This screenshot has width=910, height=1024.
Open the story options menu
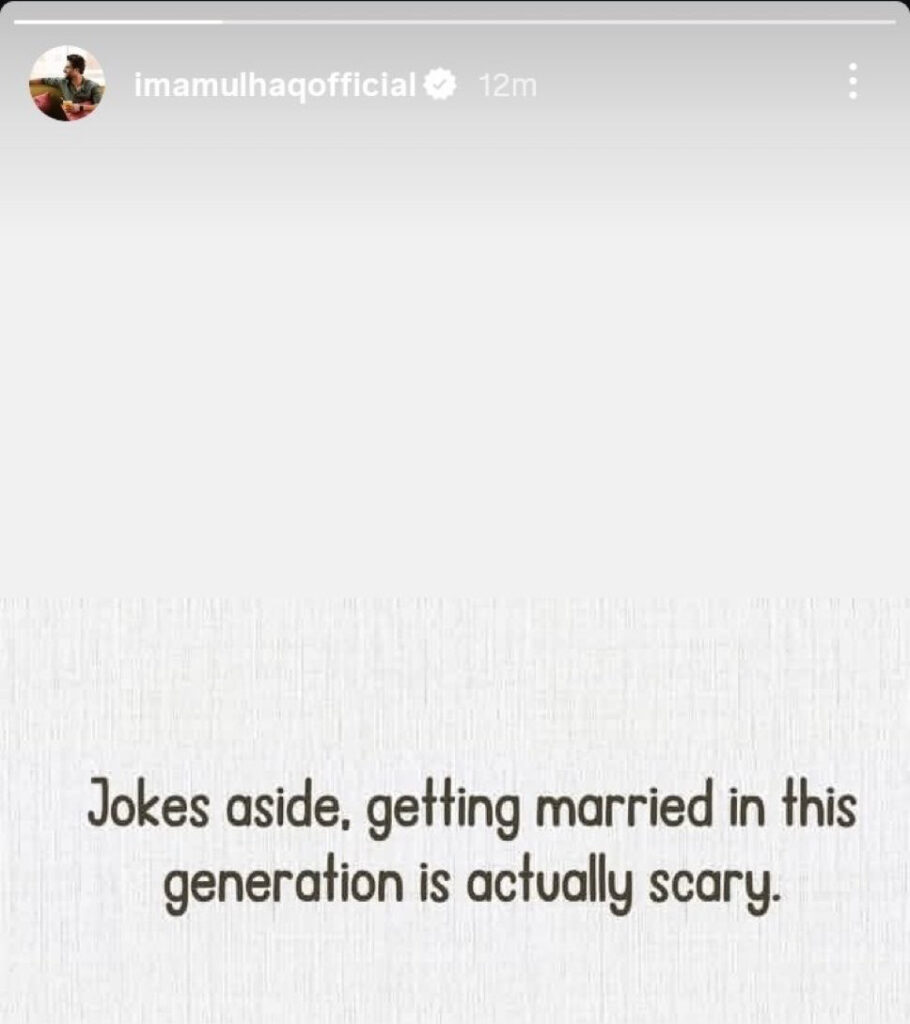click(852, 82)
